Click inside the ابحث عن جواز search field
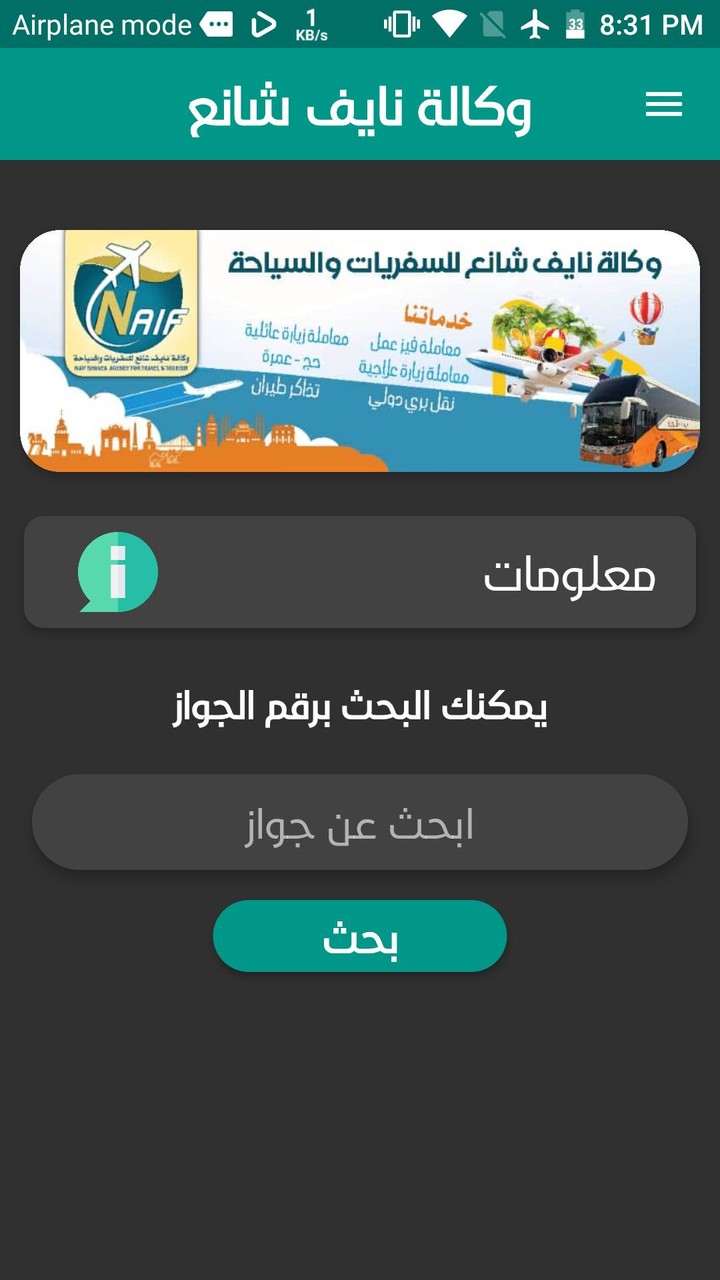This screenshot has width=720, height=1280. (360, 820)
